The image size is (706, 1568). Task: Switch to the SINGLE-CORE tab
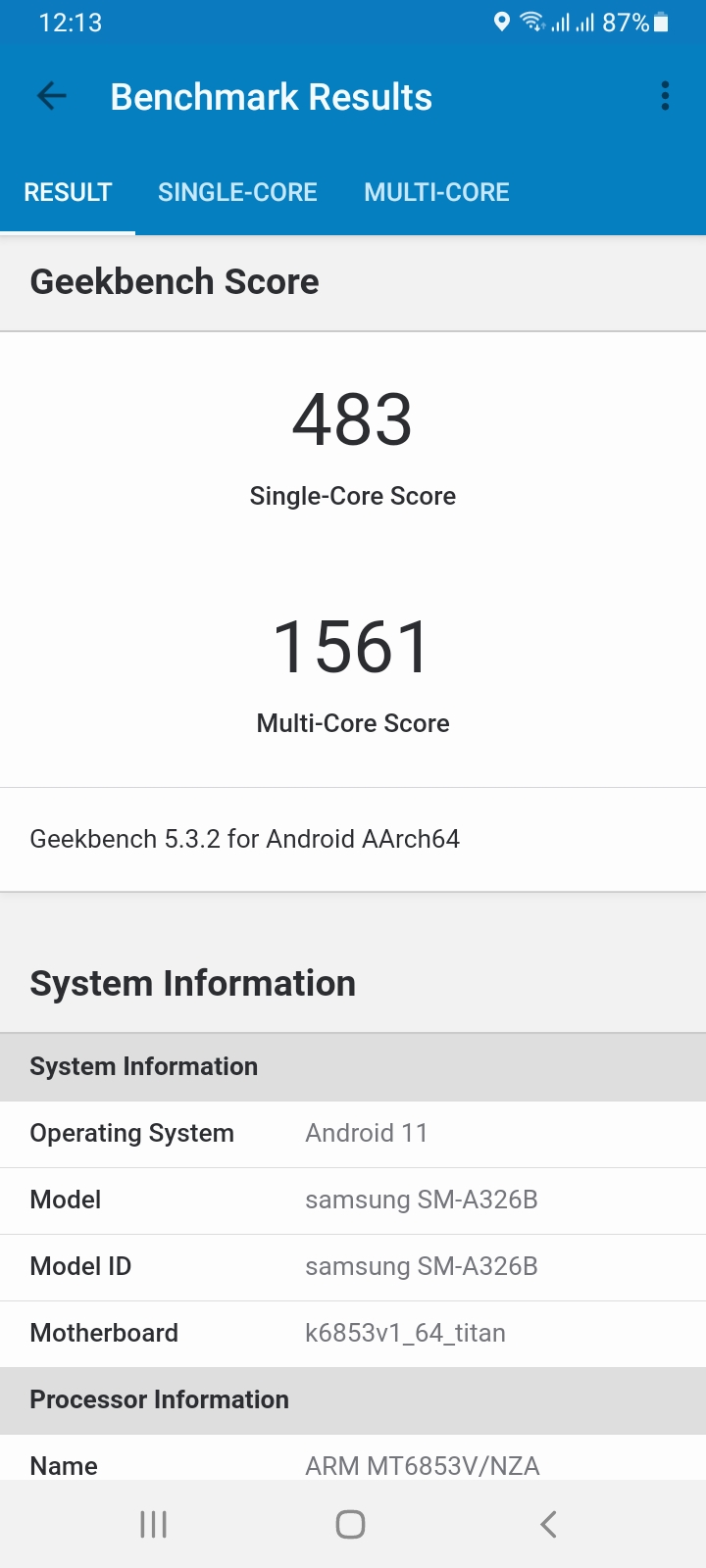pos(237,192)
